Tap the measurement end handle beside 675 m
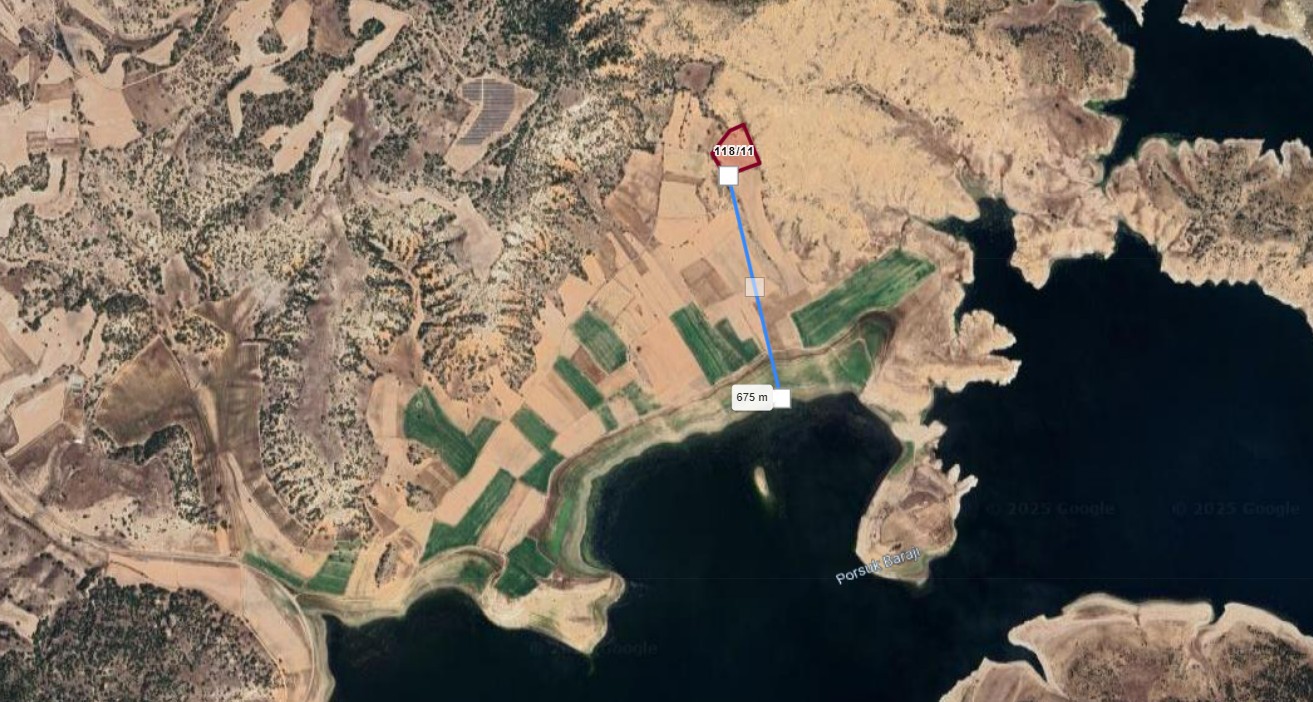The height and width of the screenshot is (702, 1313). point(781,398)
